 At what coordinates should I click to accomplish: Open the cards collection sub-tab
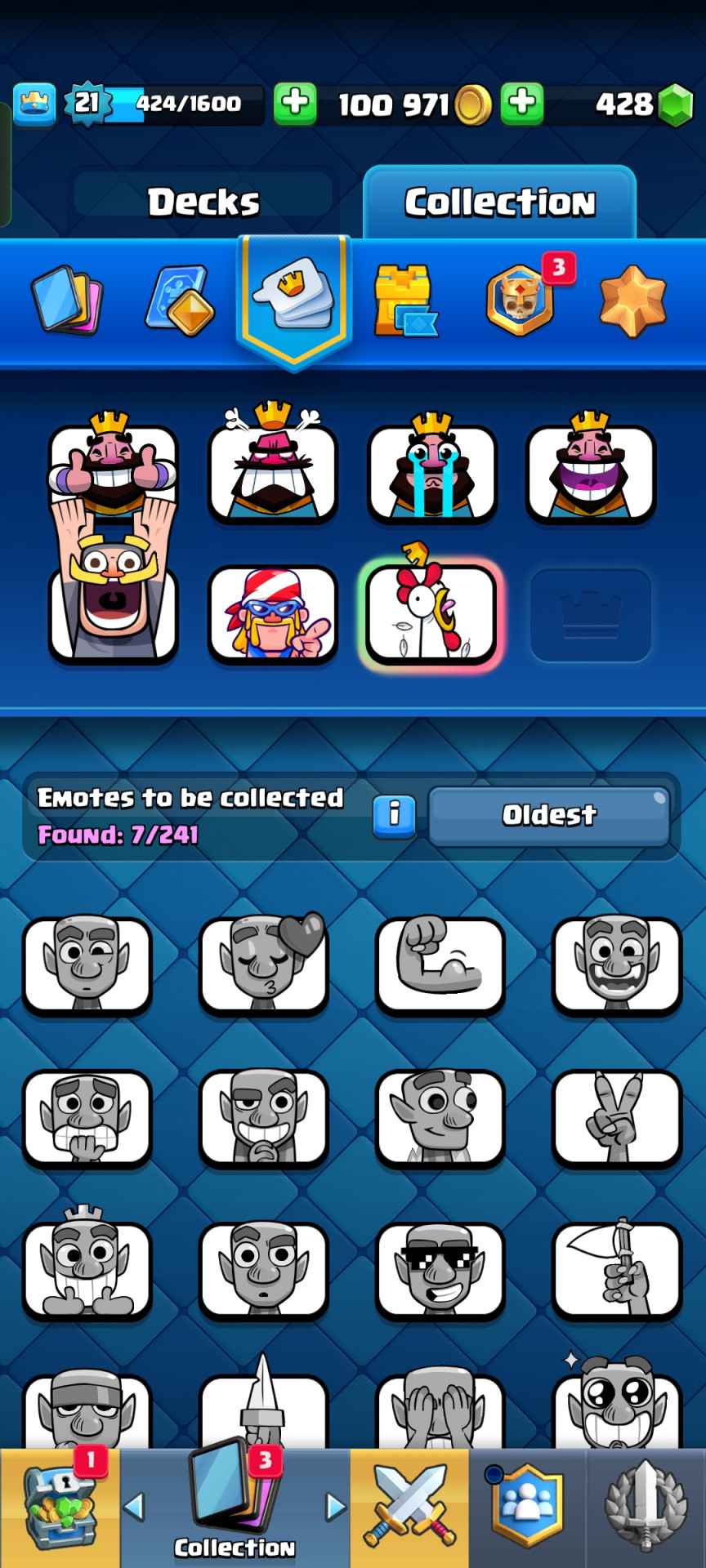(x=67, y=301)
